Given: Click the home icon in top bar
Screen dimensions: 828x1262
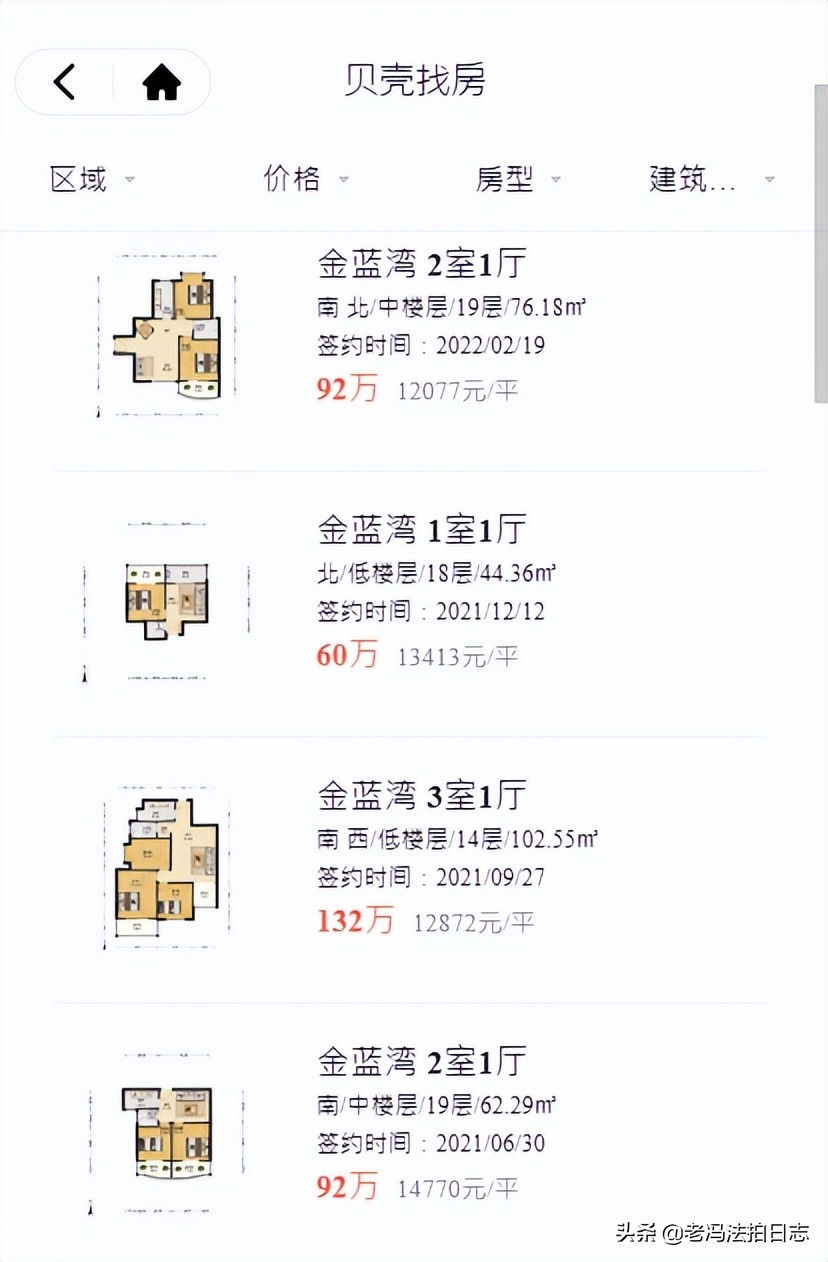Looking at the screenshot, I should click(160, 82).
